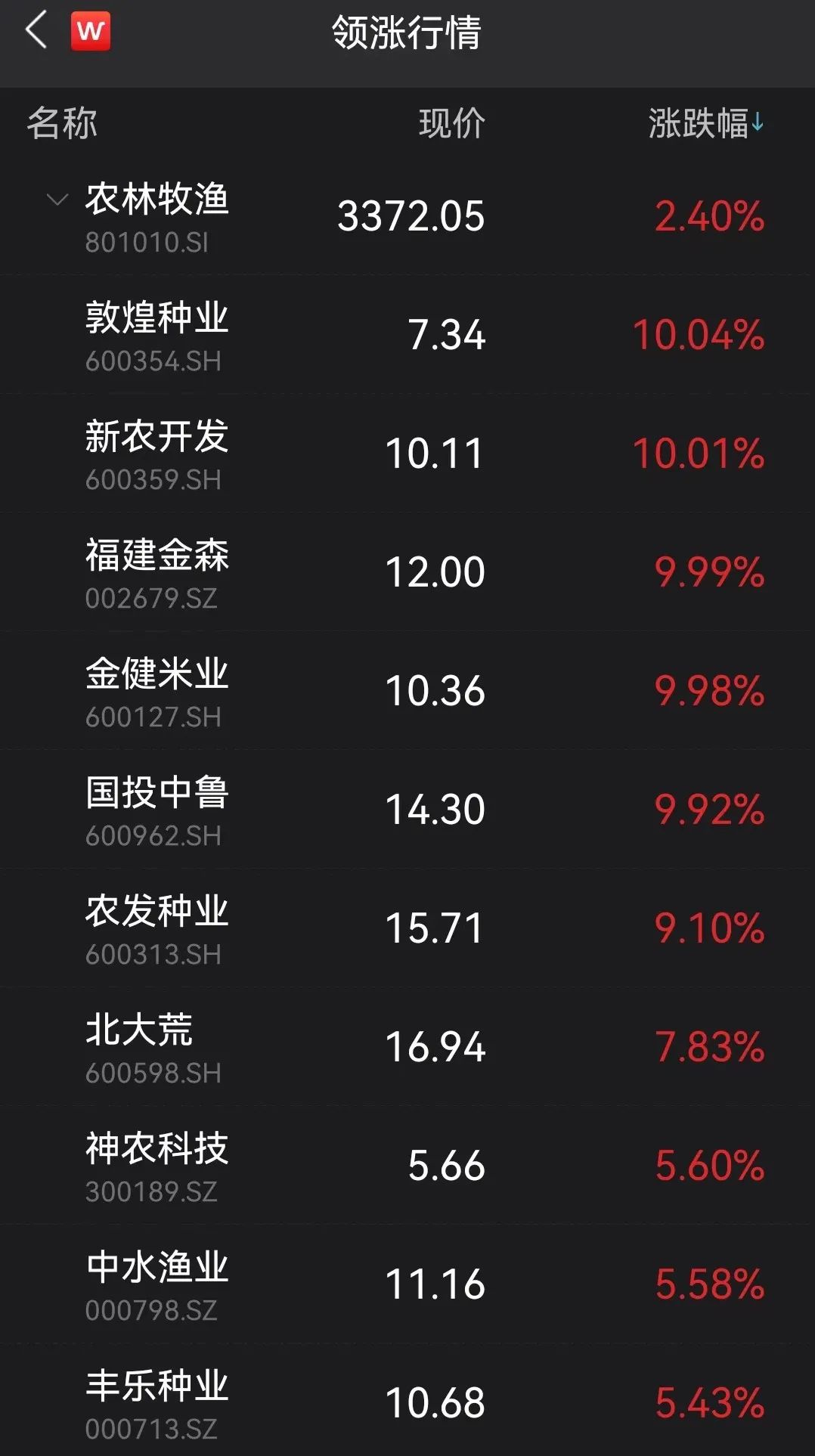This screenshot has width=815, height=1456.
Task: Sort by 涨跌幅 column header
Action: tap(706, 123)
